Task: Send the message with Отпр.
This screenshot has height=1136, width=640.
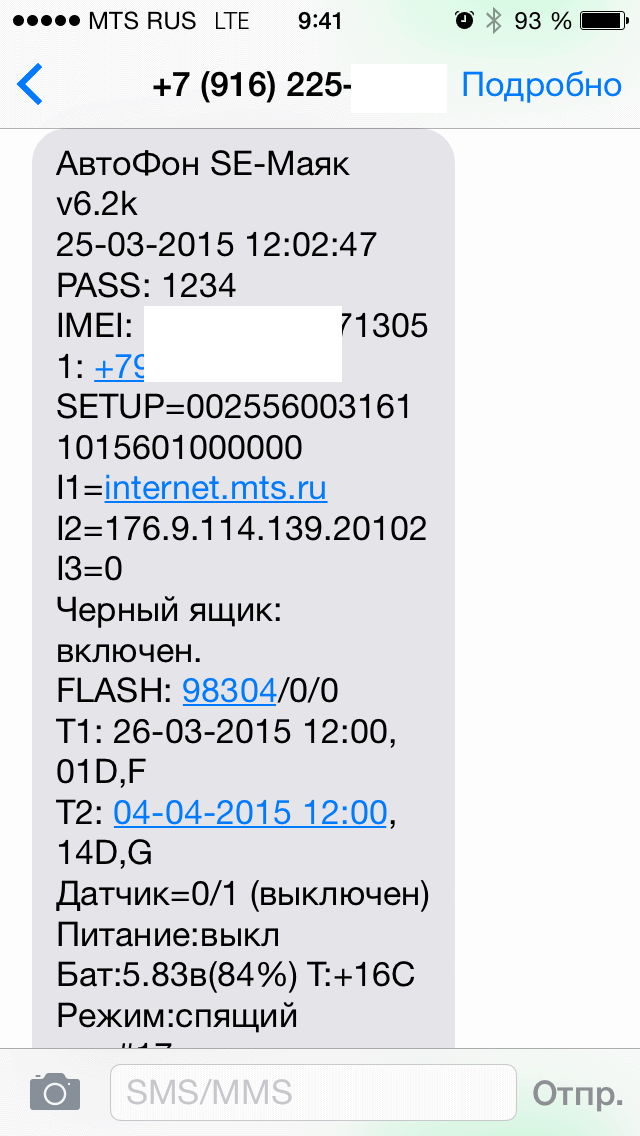Action: pyautogui.click(x=577, y=1092)
